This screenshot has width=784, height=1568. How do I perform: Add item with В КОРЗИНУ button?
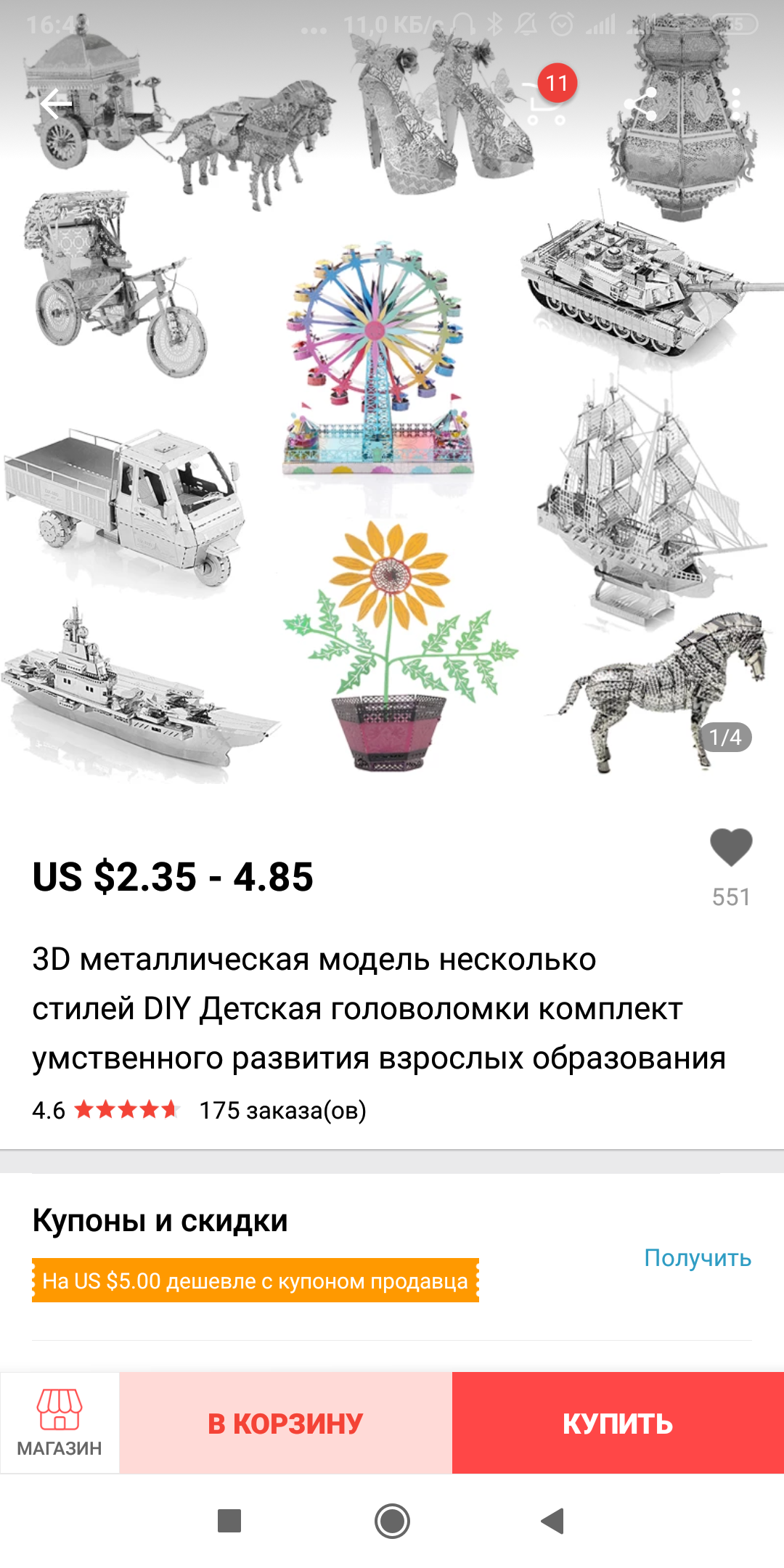pyautogui.click(x=285, y=1423)
